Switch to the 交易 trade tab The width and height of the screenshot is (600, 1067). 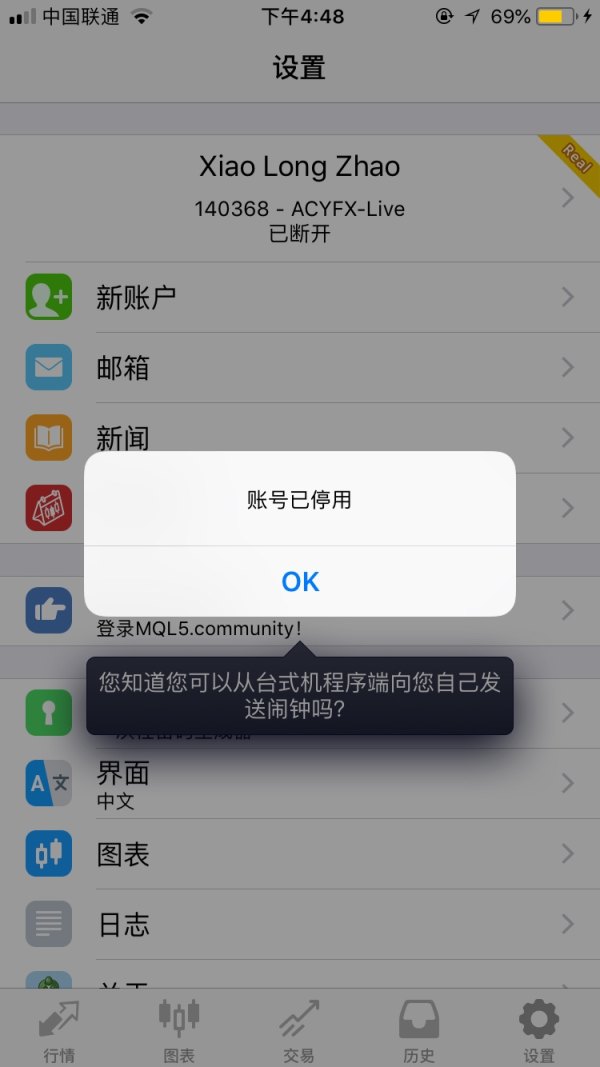tap(299, 1029)
